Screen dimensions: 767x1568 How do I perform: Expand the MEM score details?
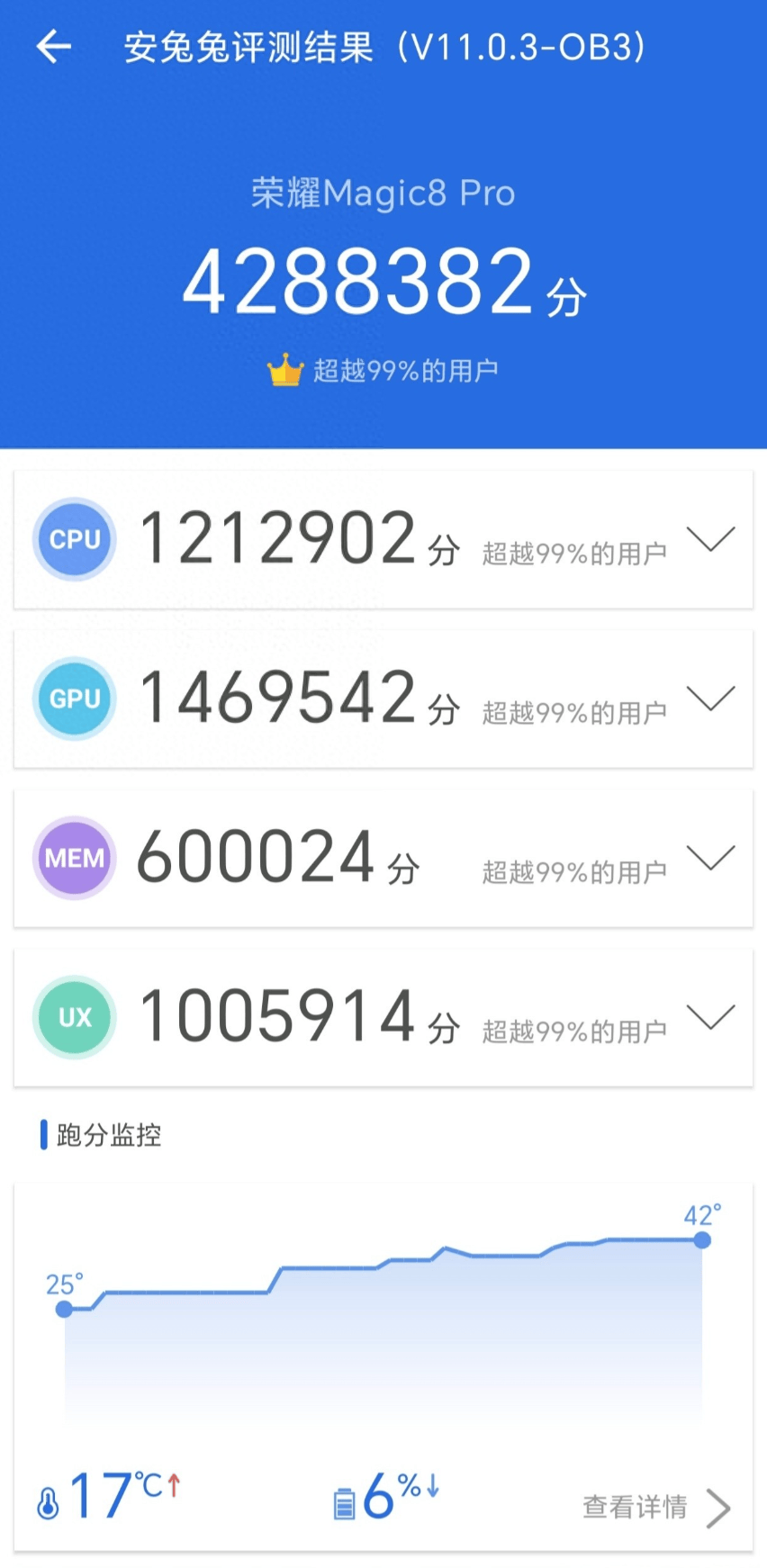[x=710, y=857]
